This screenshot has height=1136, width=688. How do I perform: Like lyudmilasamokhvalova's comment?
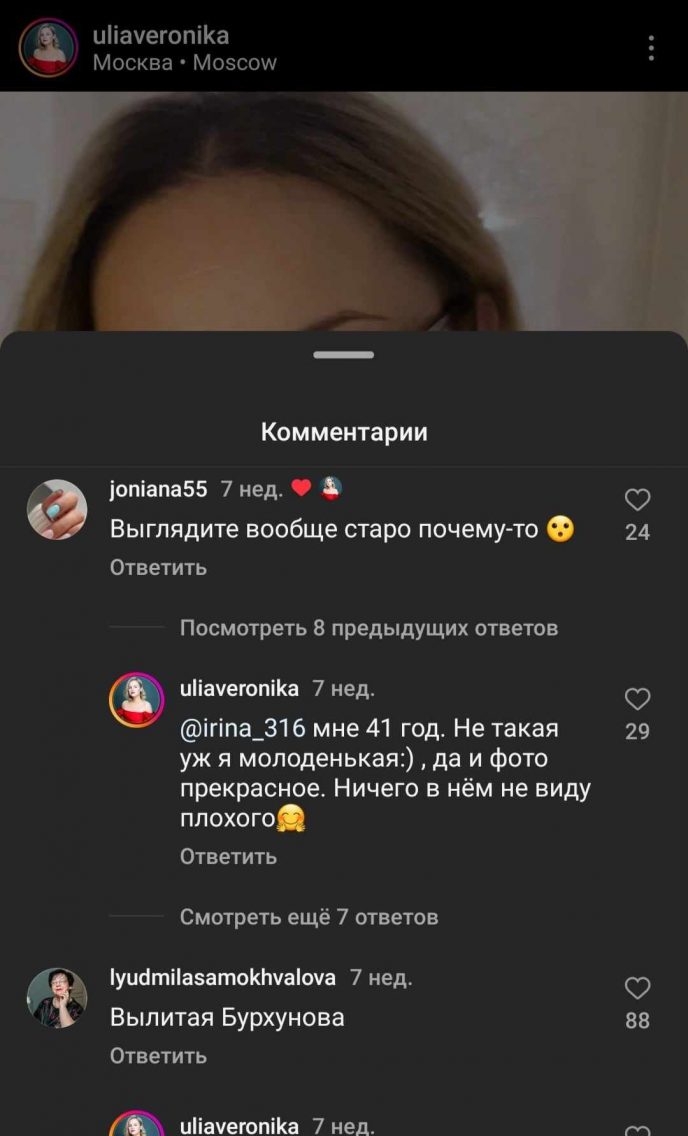point(637,989)
